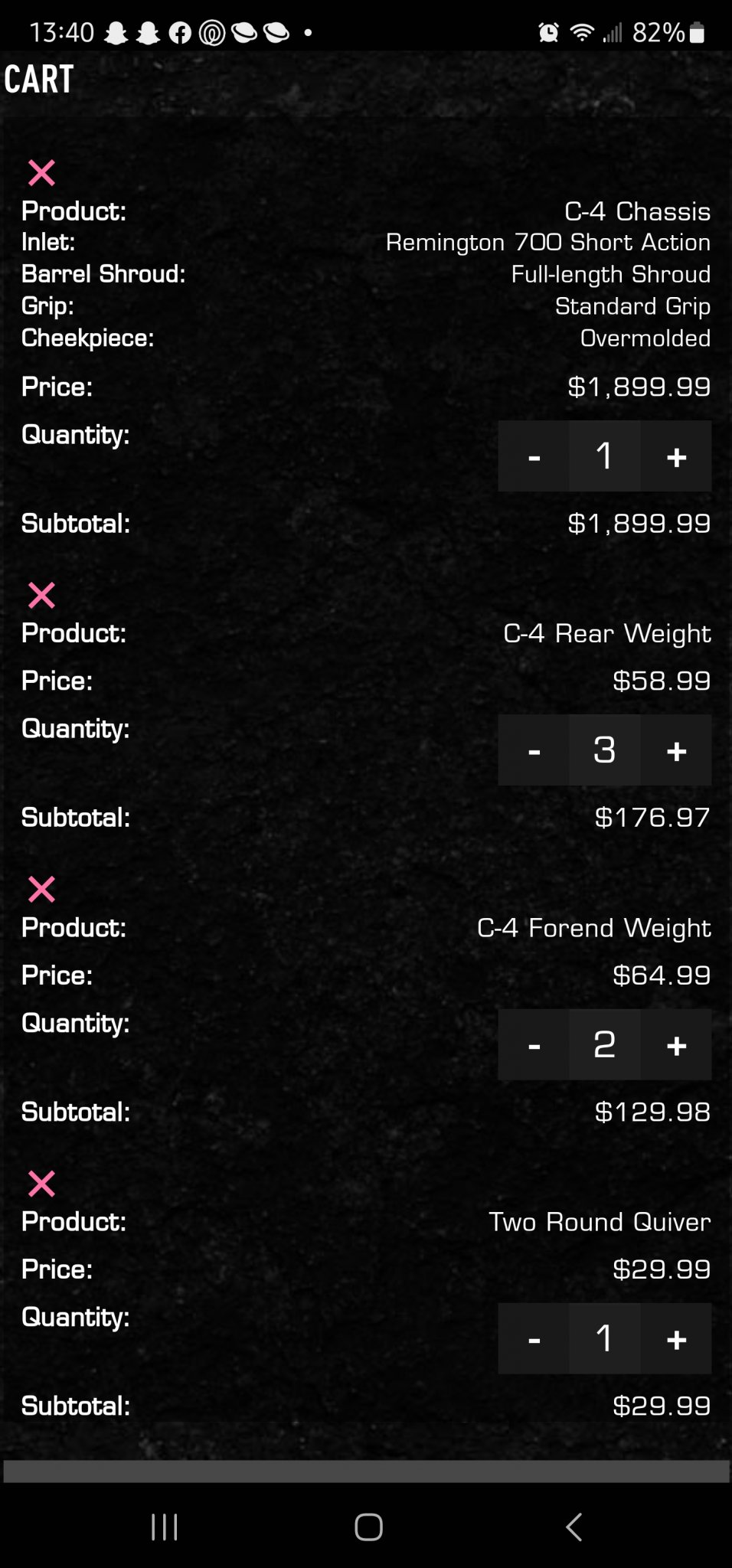Increase C-4 Rear Weight quantity

click(676, 751)
